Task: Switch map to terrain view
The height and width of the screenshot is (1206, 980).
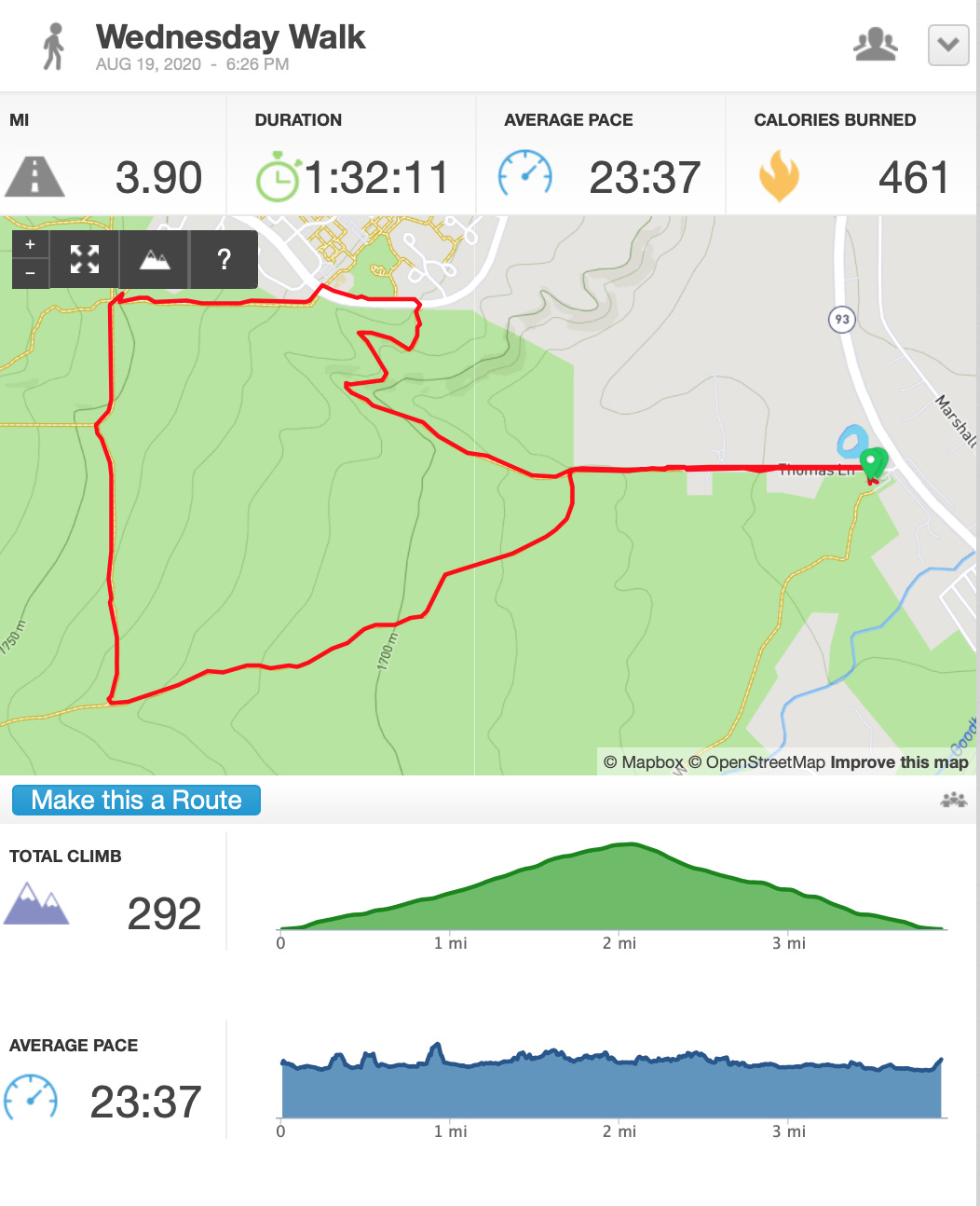Action: (155, 259)
